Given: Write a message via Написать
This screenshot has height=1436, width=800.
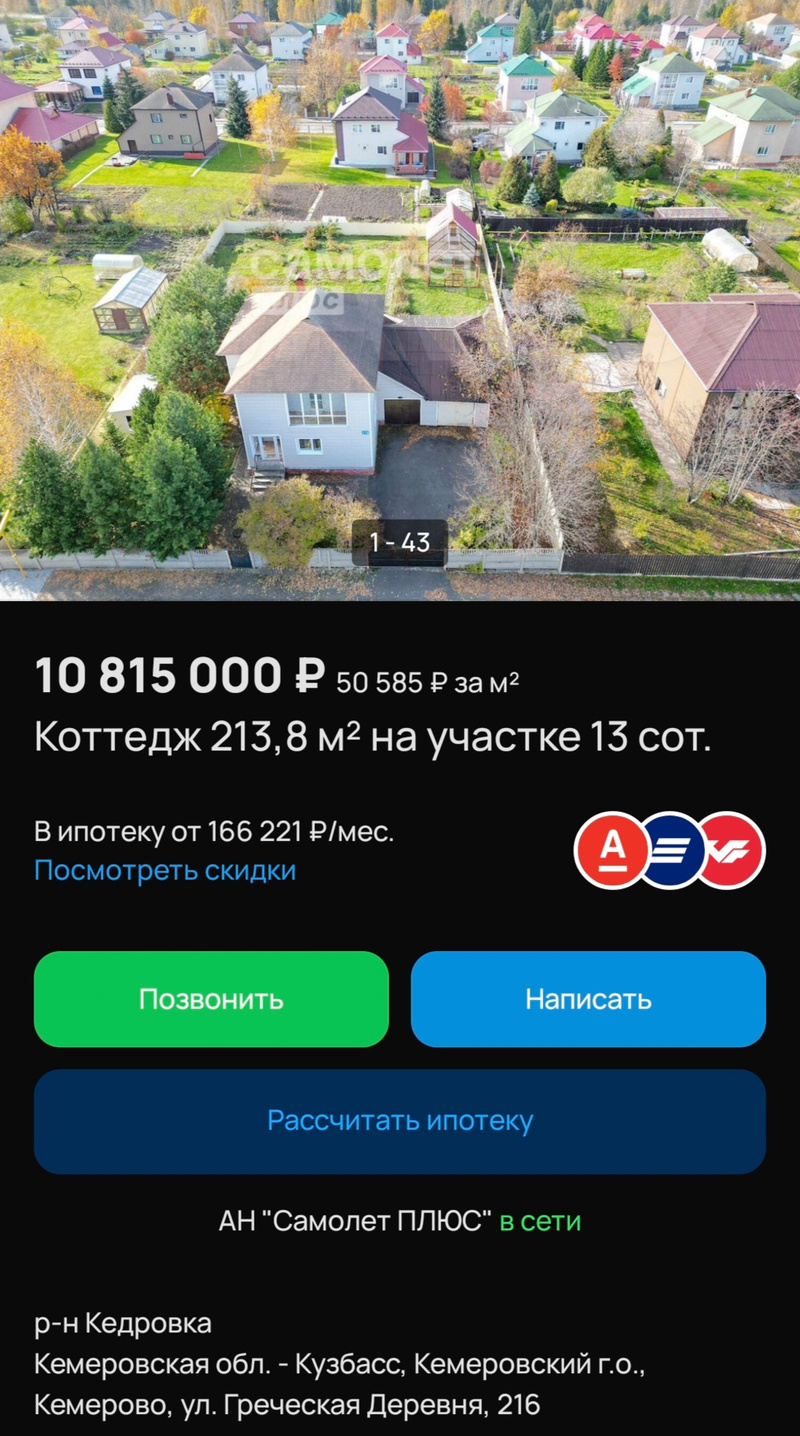Looking at the screenshot, I should [x=588, y=999].
